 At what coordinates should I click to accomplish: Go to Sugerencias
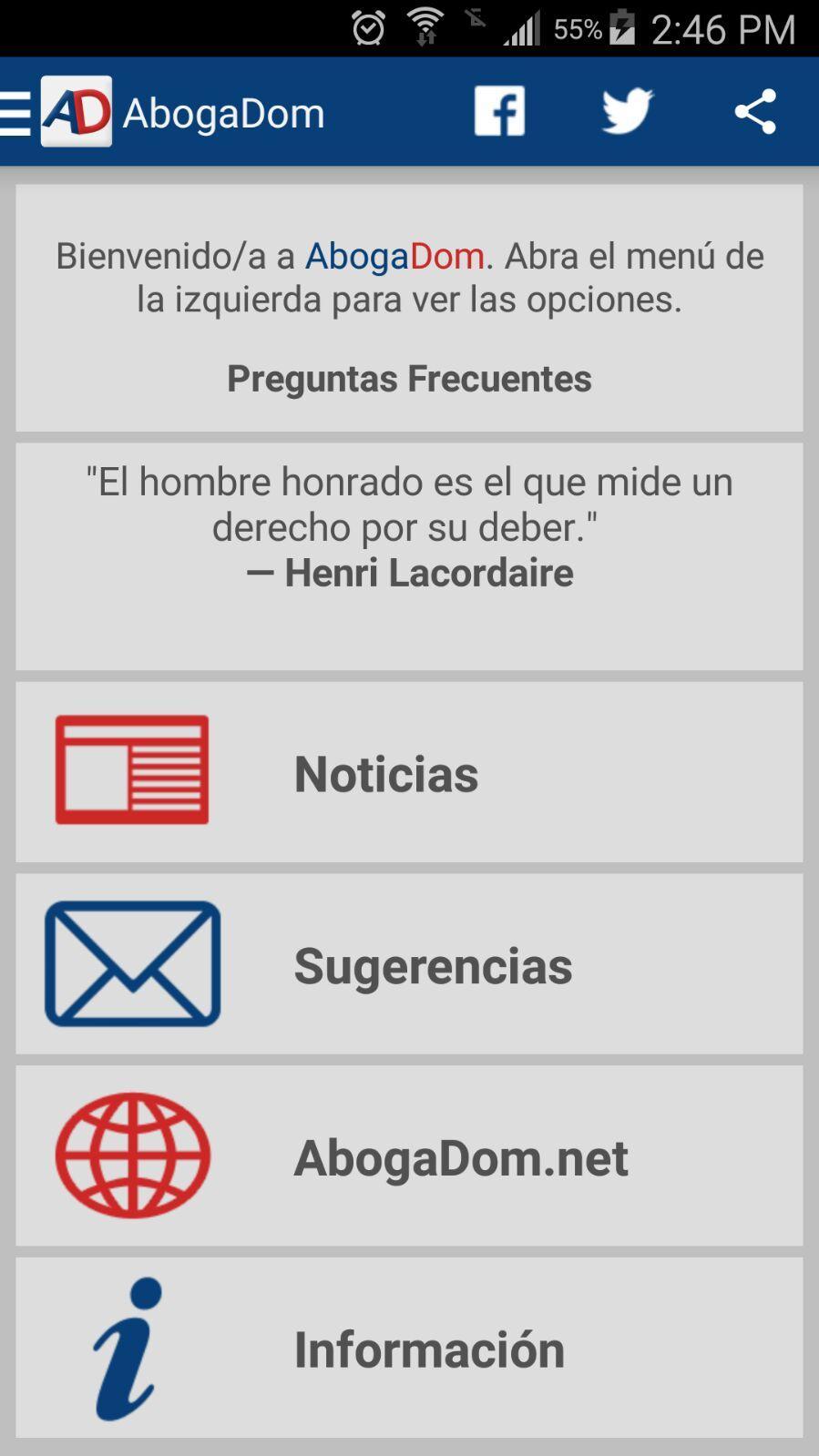pyautogui.click(x=409, y=964)
